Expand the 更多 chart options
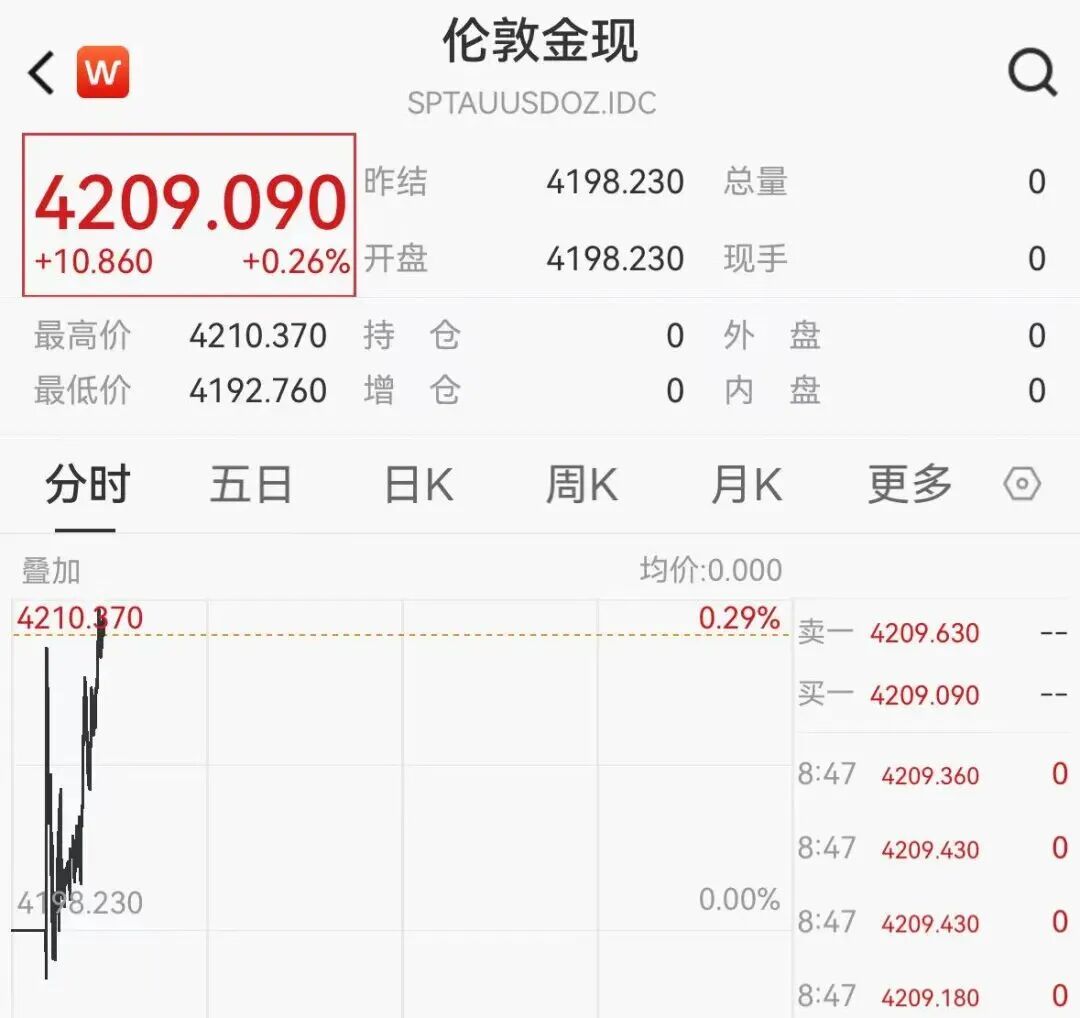Viewport: 1080px width, 1018px height. (x=909, y=486)
